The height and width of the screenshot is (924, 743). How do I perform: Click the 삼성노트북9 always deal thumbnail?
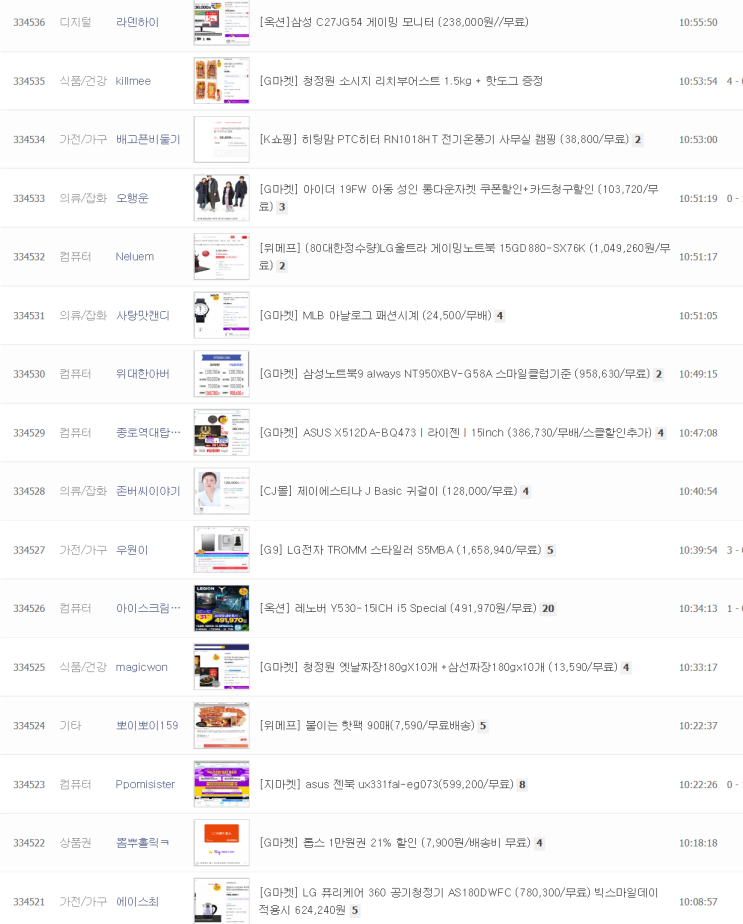tap(221, 373)
